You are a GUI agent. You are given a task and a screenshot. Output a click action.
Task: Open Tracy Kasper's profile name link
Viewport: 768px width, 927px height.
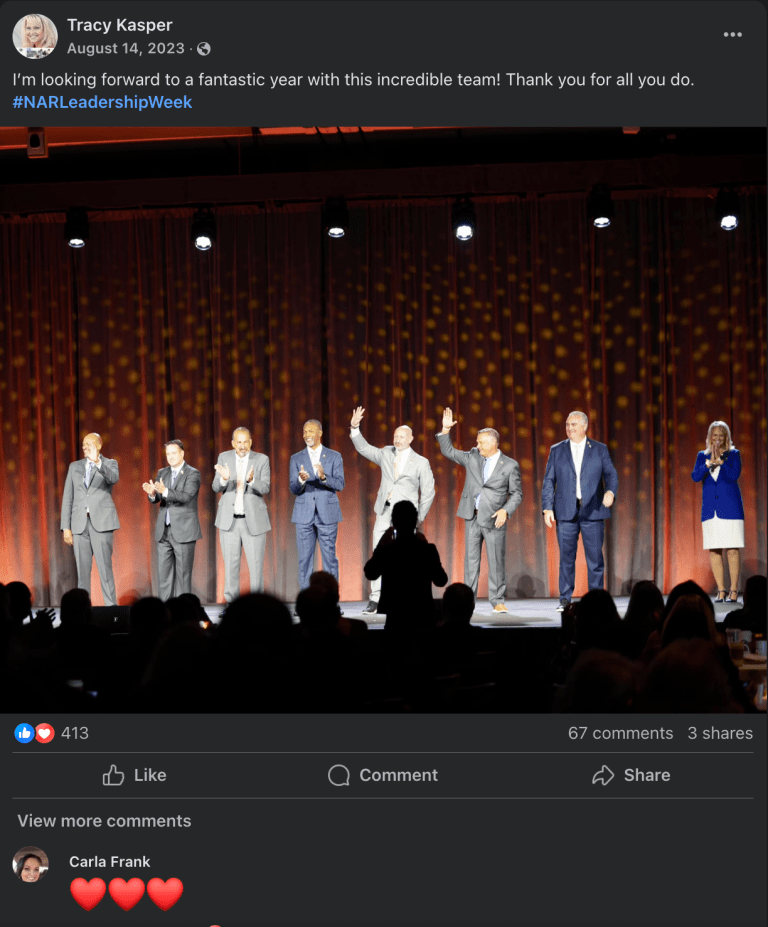(x=119, y=25)
